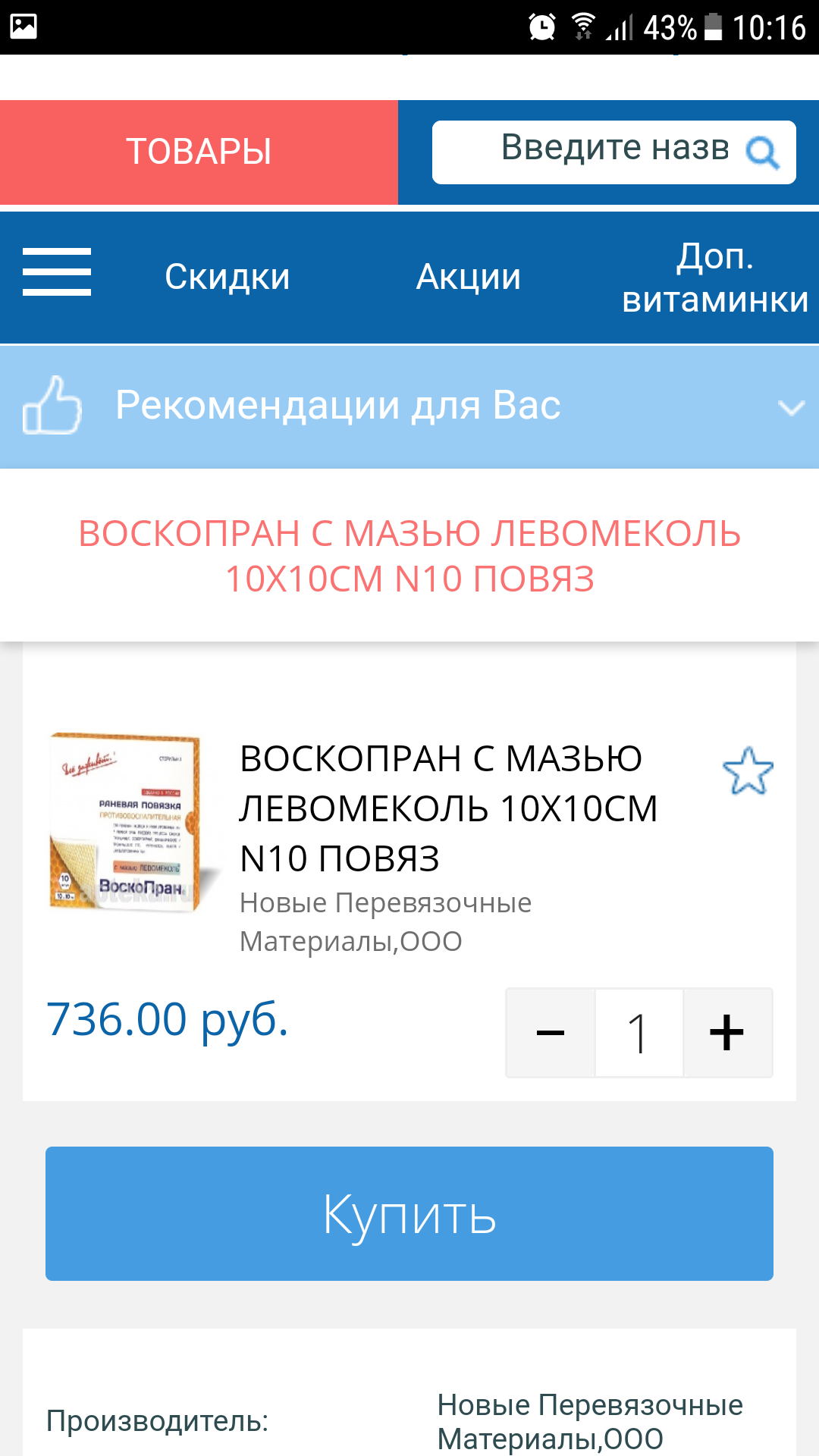This screenshot has height=1456, width=819.
Task: Tap the quantity field showing 1
Action: click(639, 1033)
